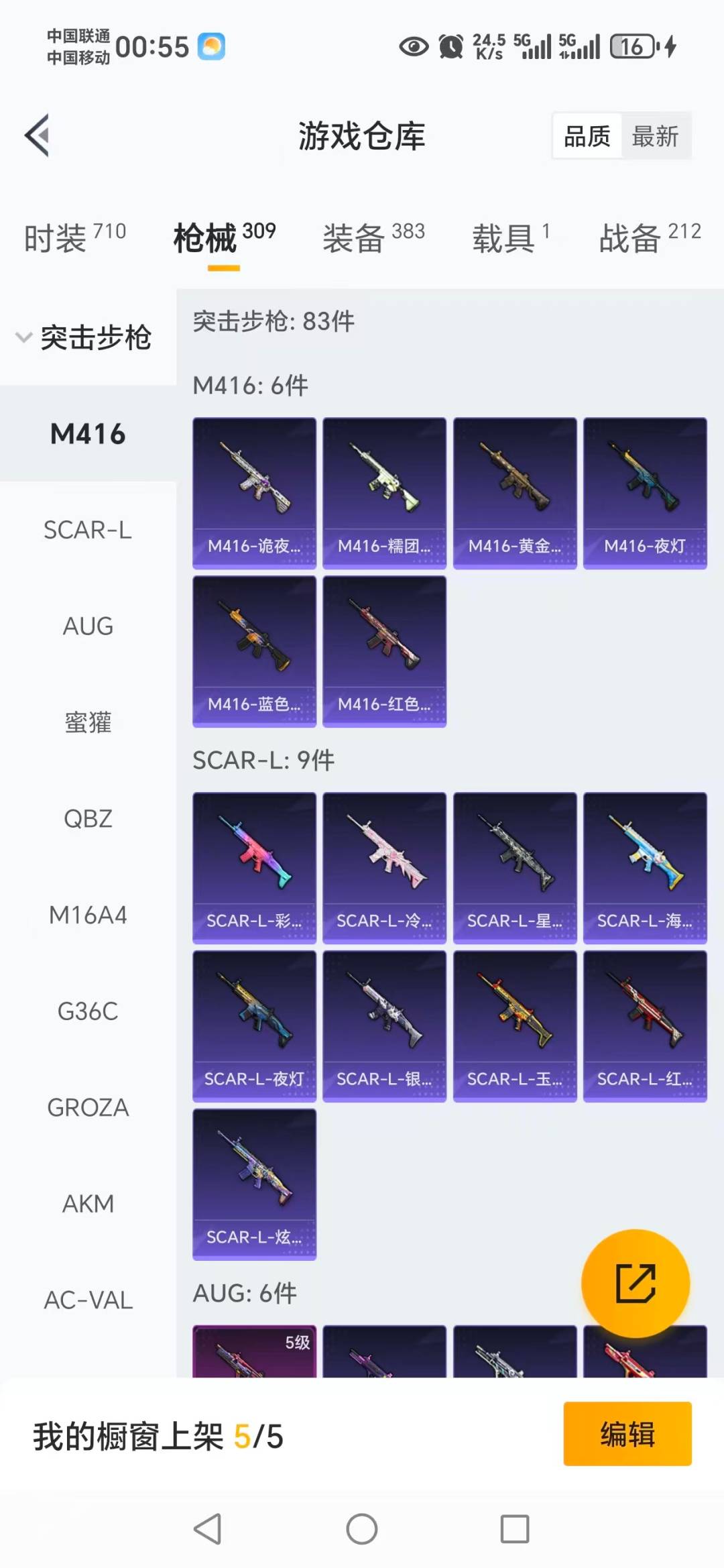
Task: Tap the orange share floating button
Action: pyautogui.click(x=635, y=1283)
